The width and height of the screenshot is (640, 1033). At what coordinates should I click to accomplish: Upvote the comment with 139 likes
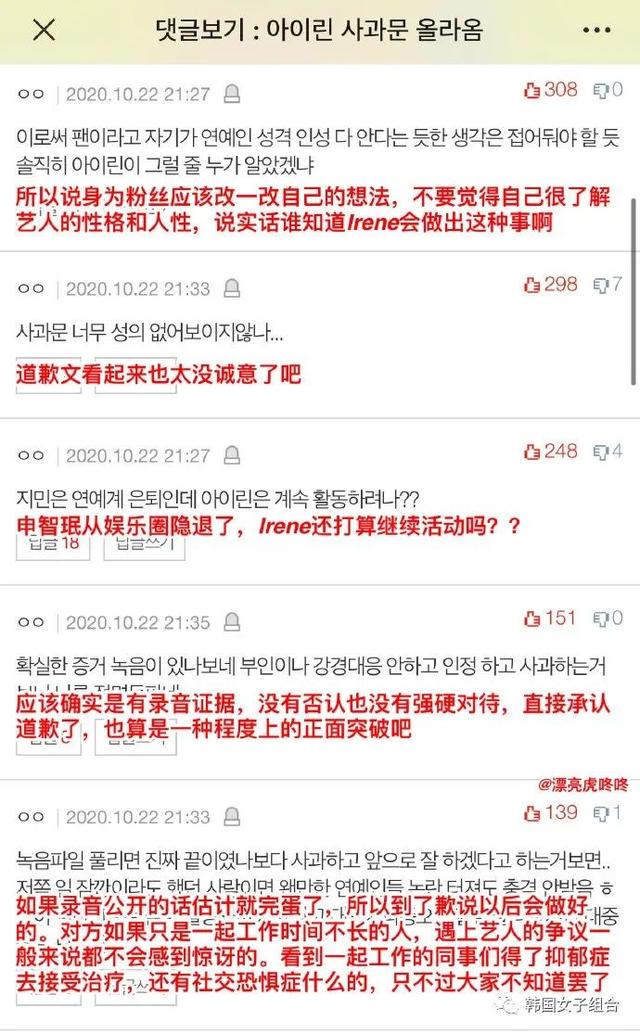click(532, 813)
